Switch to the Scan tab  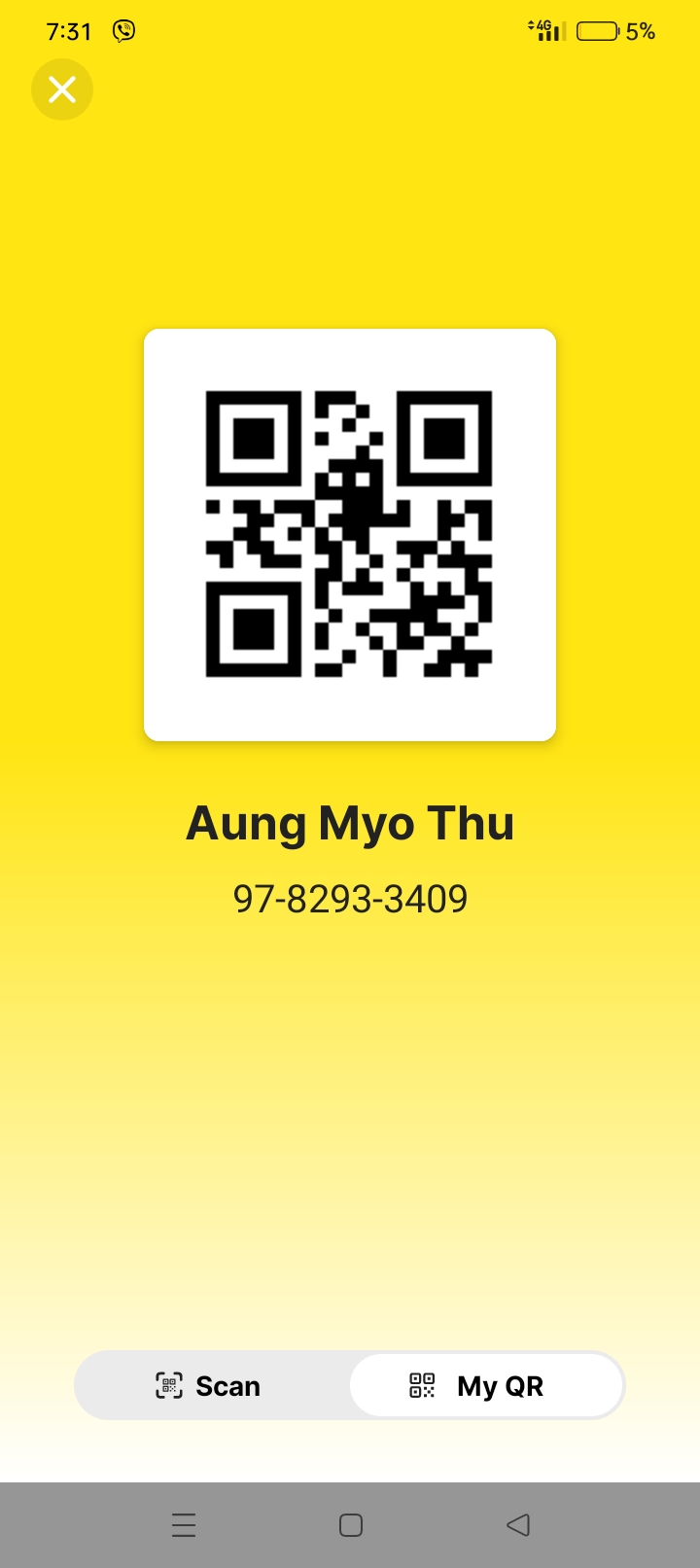click(x=210, y=1385)
